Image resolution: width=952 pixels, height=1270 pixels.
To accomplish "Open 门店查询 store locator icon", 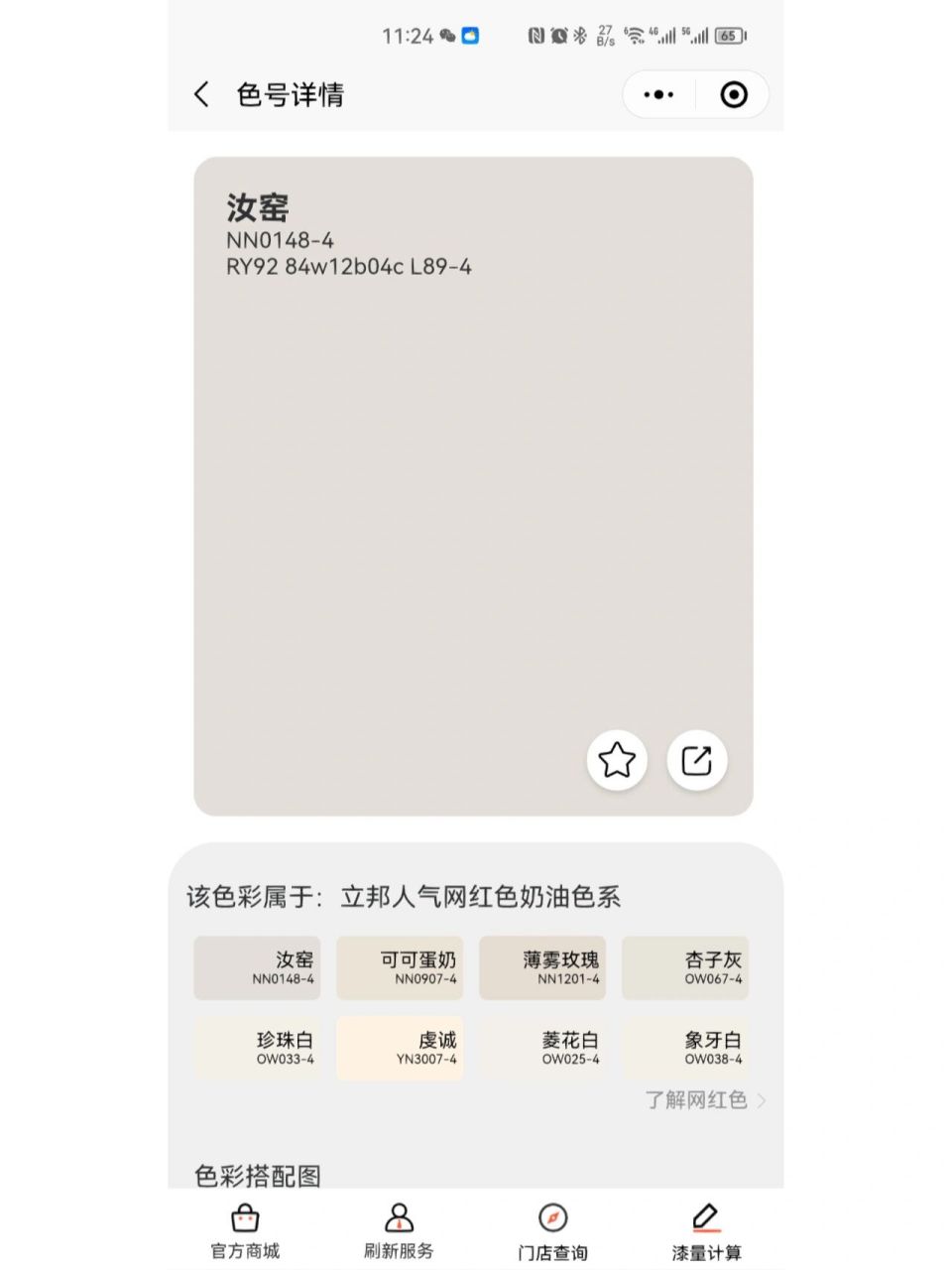I will point(552,1227).
